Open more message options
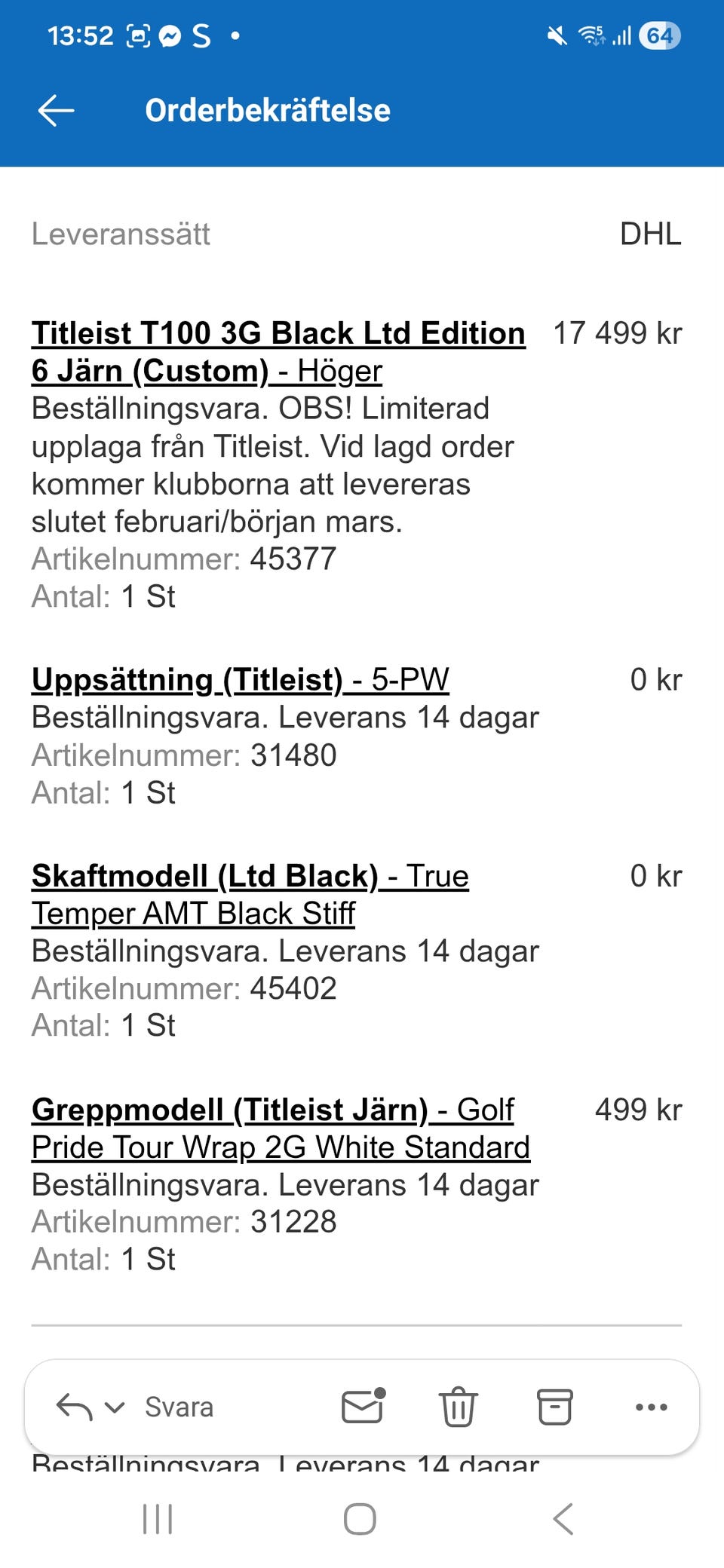This screenshot has height=1568, width=724. 652,1407
